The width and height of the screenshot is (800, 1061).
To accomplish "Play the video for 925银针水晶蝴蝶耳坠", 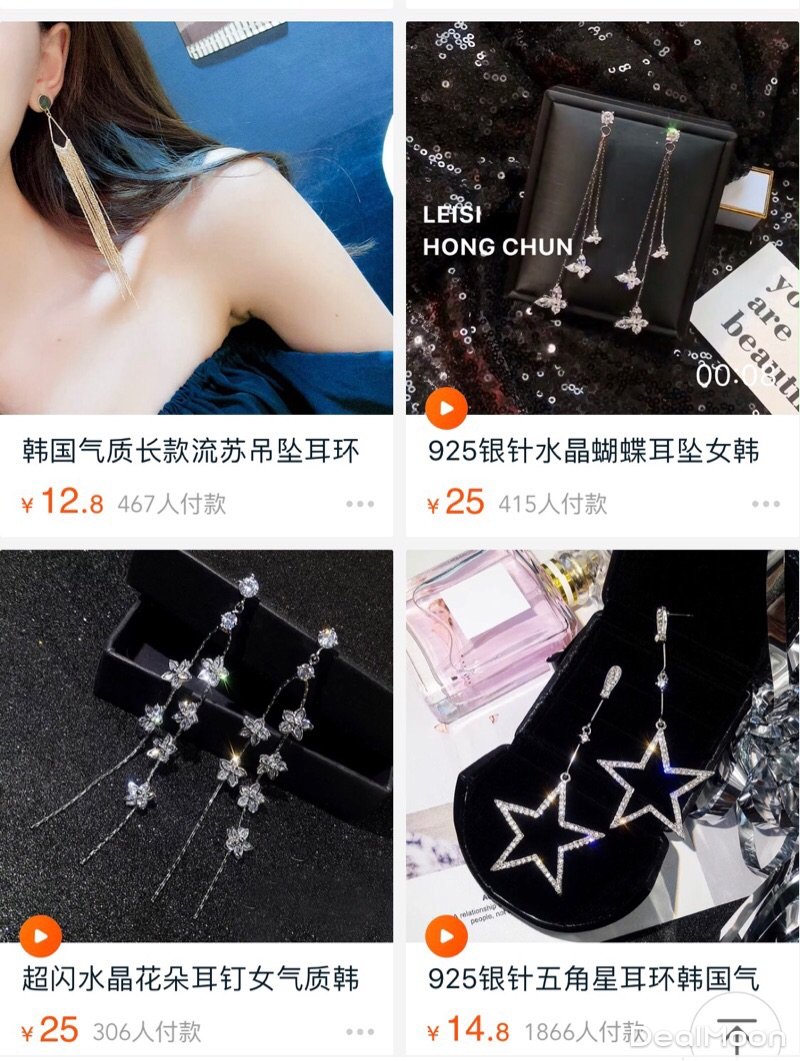I will pos(446,408).
